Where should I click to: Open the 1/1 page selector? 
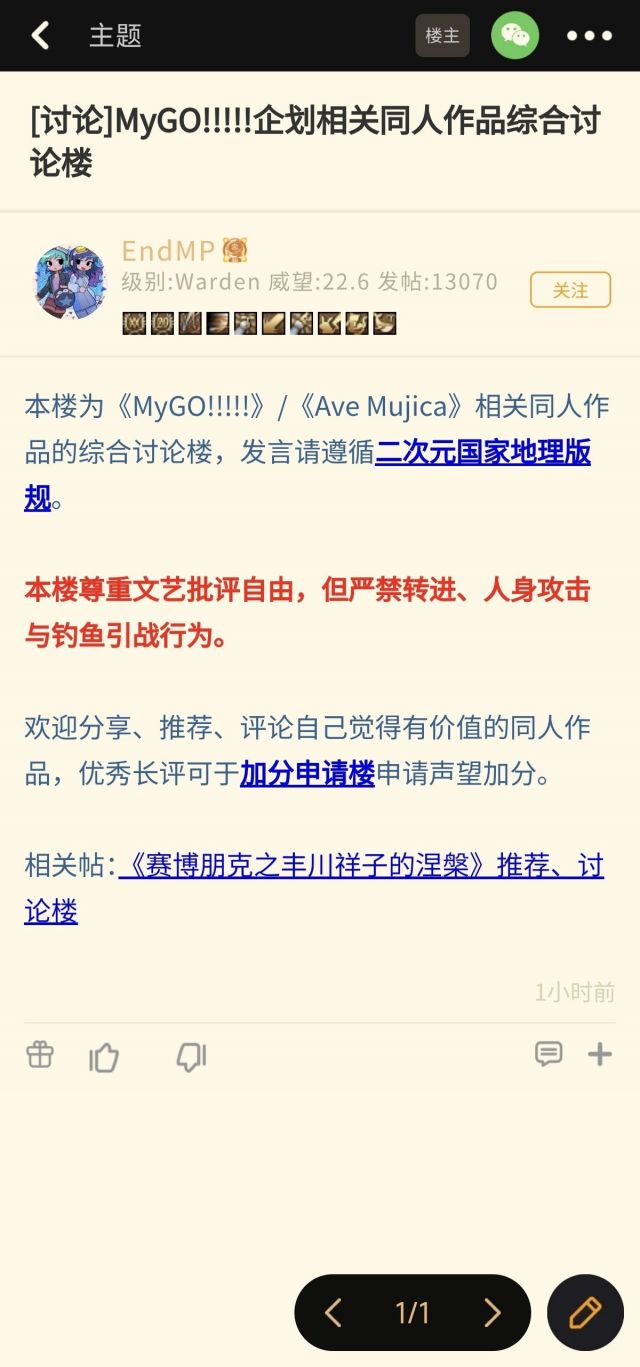click(x=412, y=1312)
